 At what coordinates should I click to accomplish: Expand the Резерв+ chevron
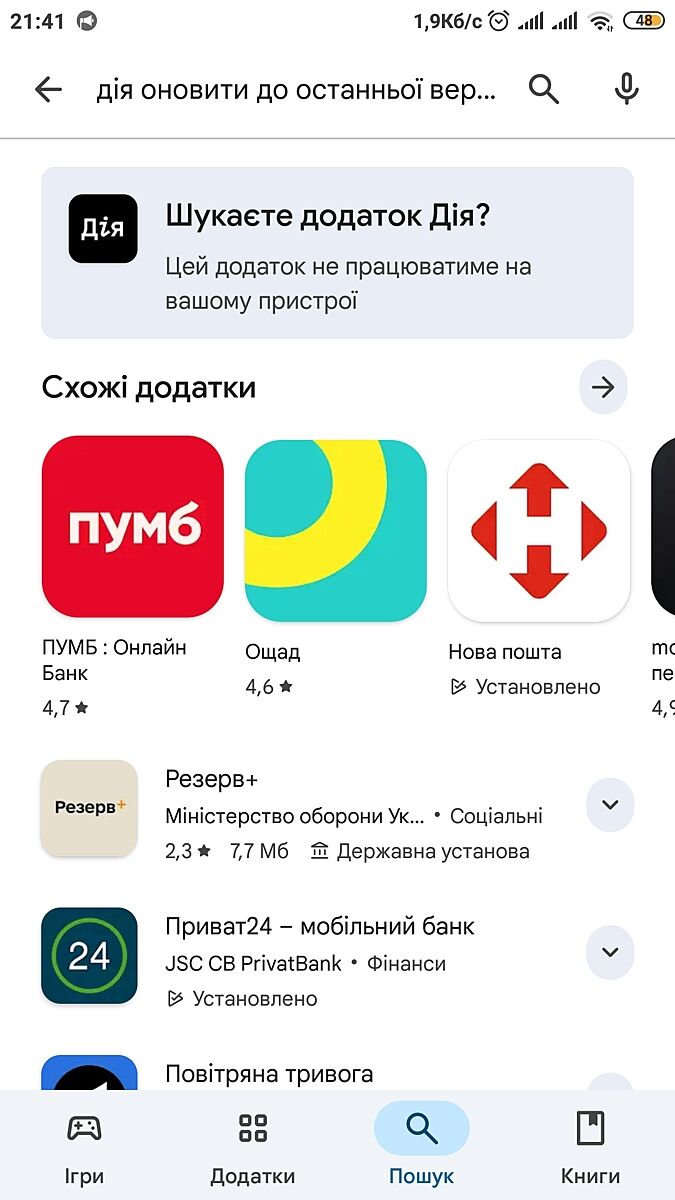click(610, 805)
